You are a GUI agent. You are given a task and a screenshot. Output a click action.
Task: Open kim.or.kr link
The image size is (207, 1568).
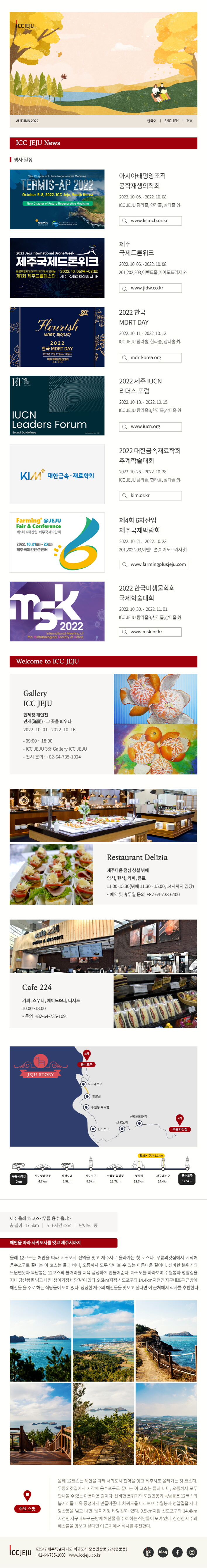150,496
